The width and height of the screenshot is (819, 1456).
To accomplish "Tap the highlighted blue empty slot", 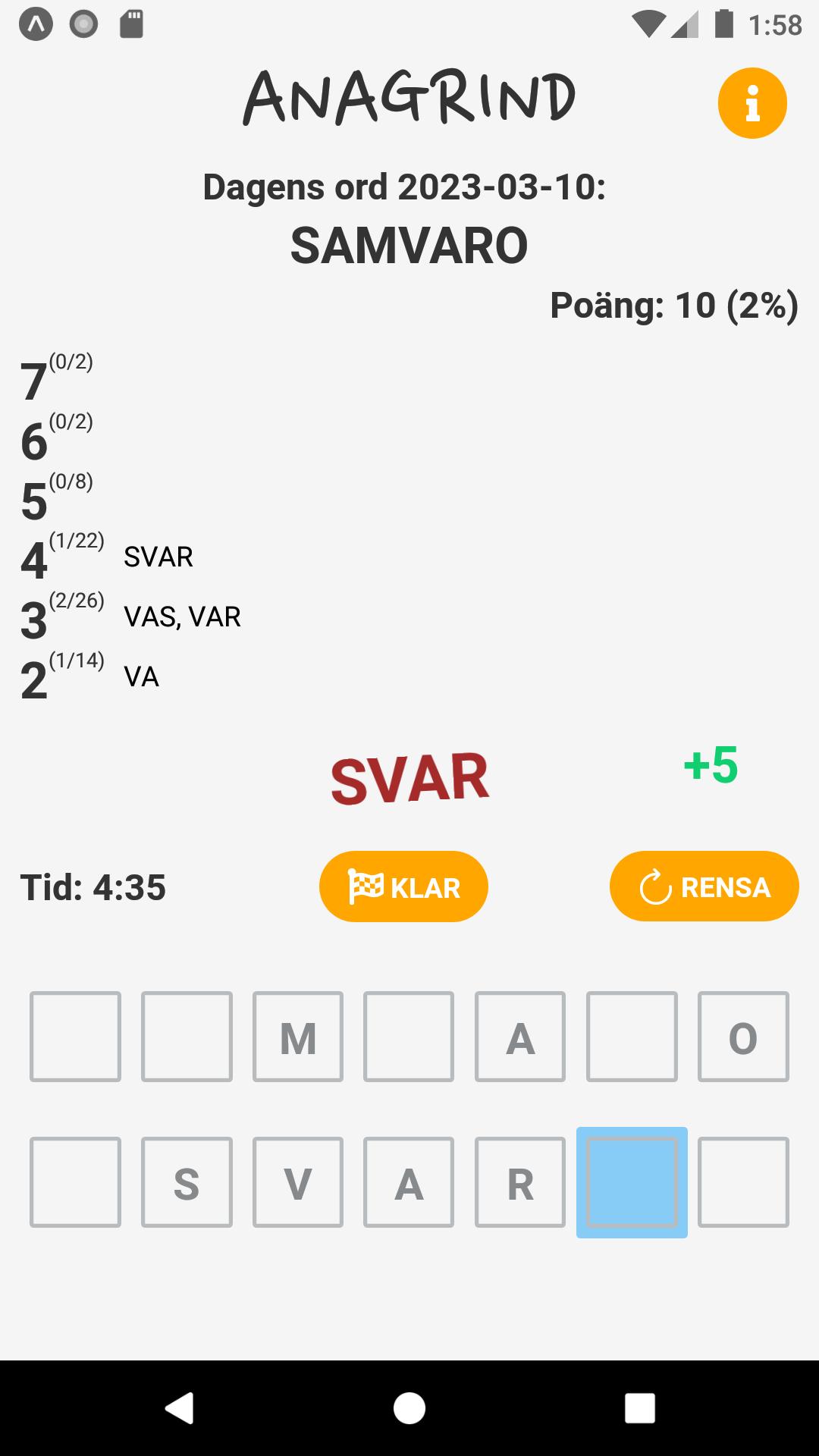I will click(632, 1182).
